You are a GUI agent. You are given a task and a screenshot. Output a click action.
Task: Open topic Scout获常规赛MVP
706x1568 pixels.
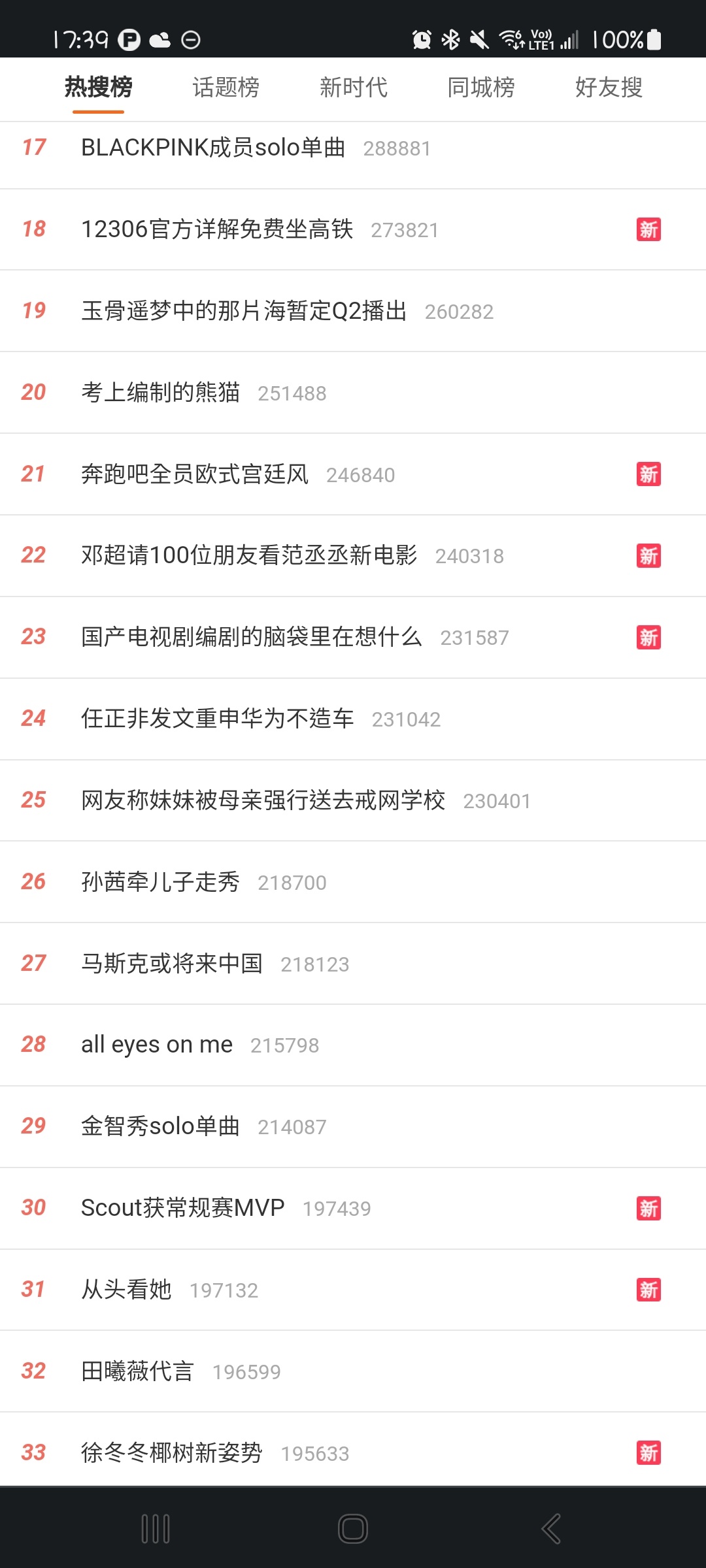click(353, 1208)
